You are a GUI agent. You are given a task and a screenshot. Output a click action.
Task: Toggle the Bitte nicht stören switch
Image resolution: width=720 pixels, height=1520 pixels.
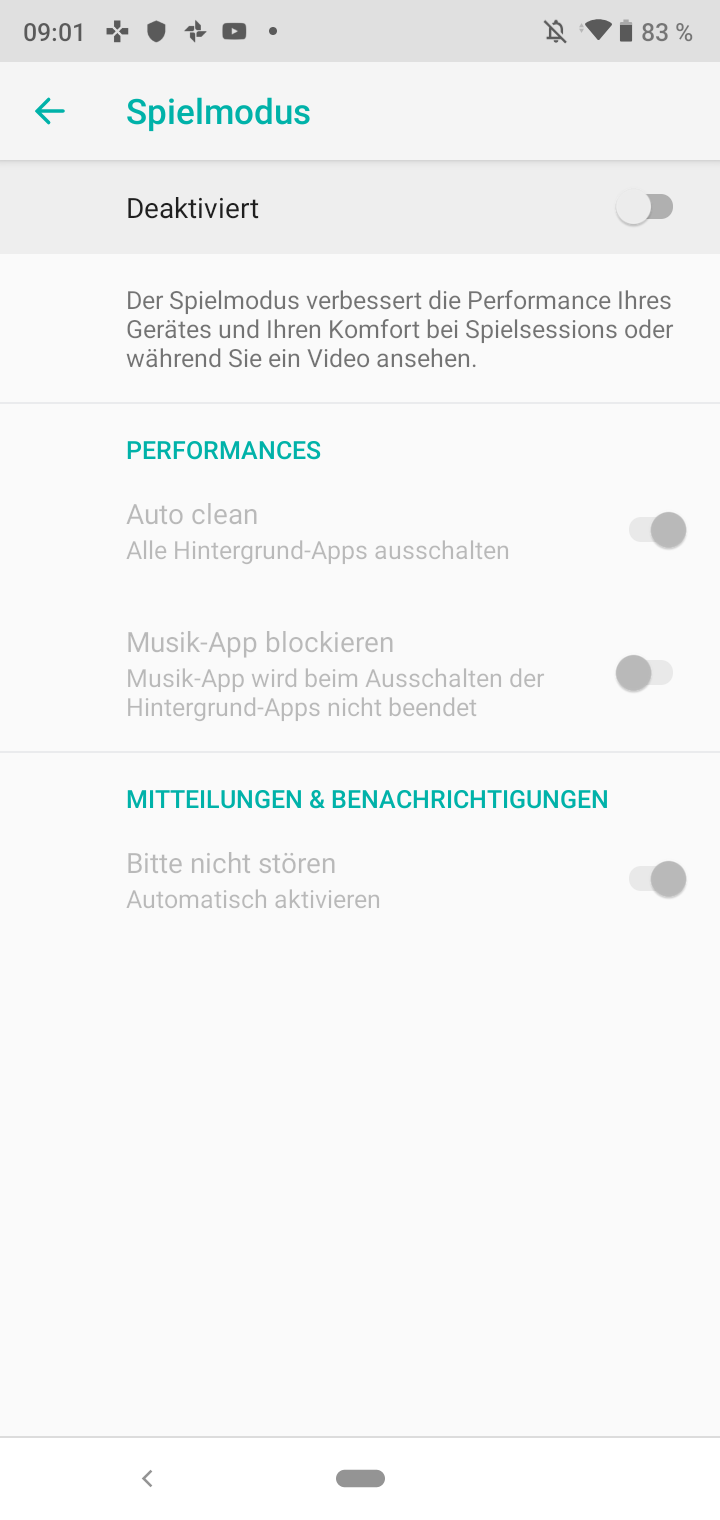(x=657, y=880)
